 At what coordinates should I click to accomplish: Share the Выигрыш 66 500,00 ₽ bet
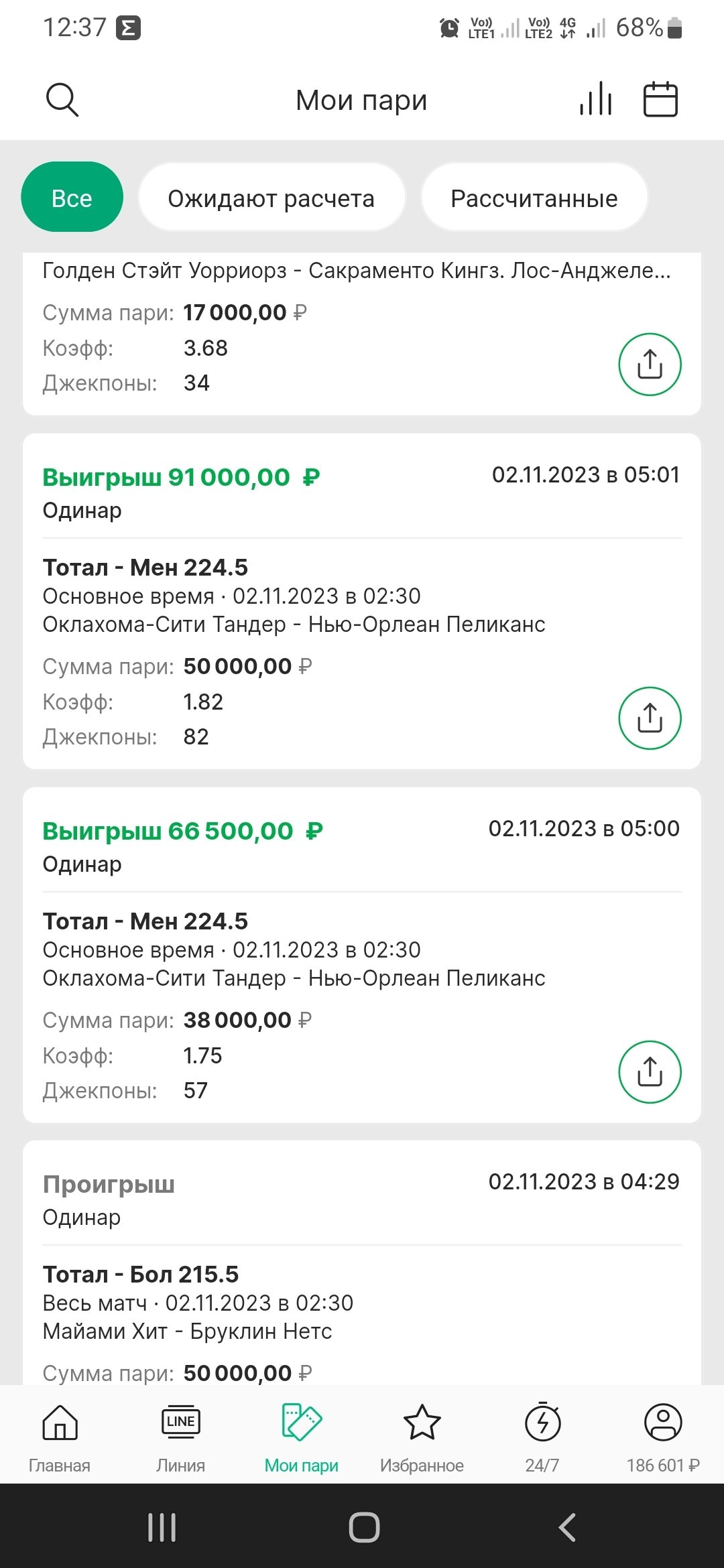(649, 1071)
